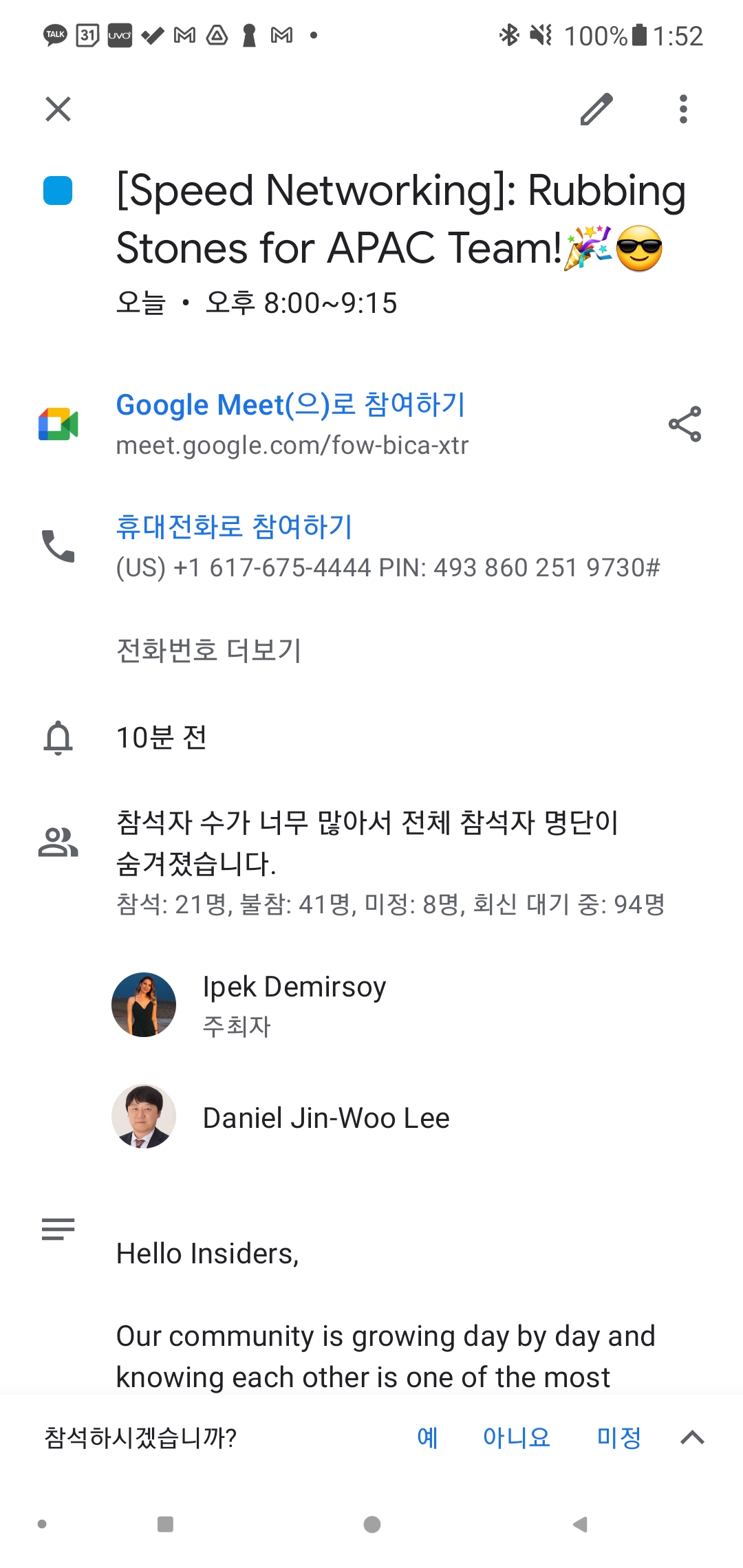Go back using the system back button
743x1568 pixels.
click(580, 1525)
